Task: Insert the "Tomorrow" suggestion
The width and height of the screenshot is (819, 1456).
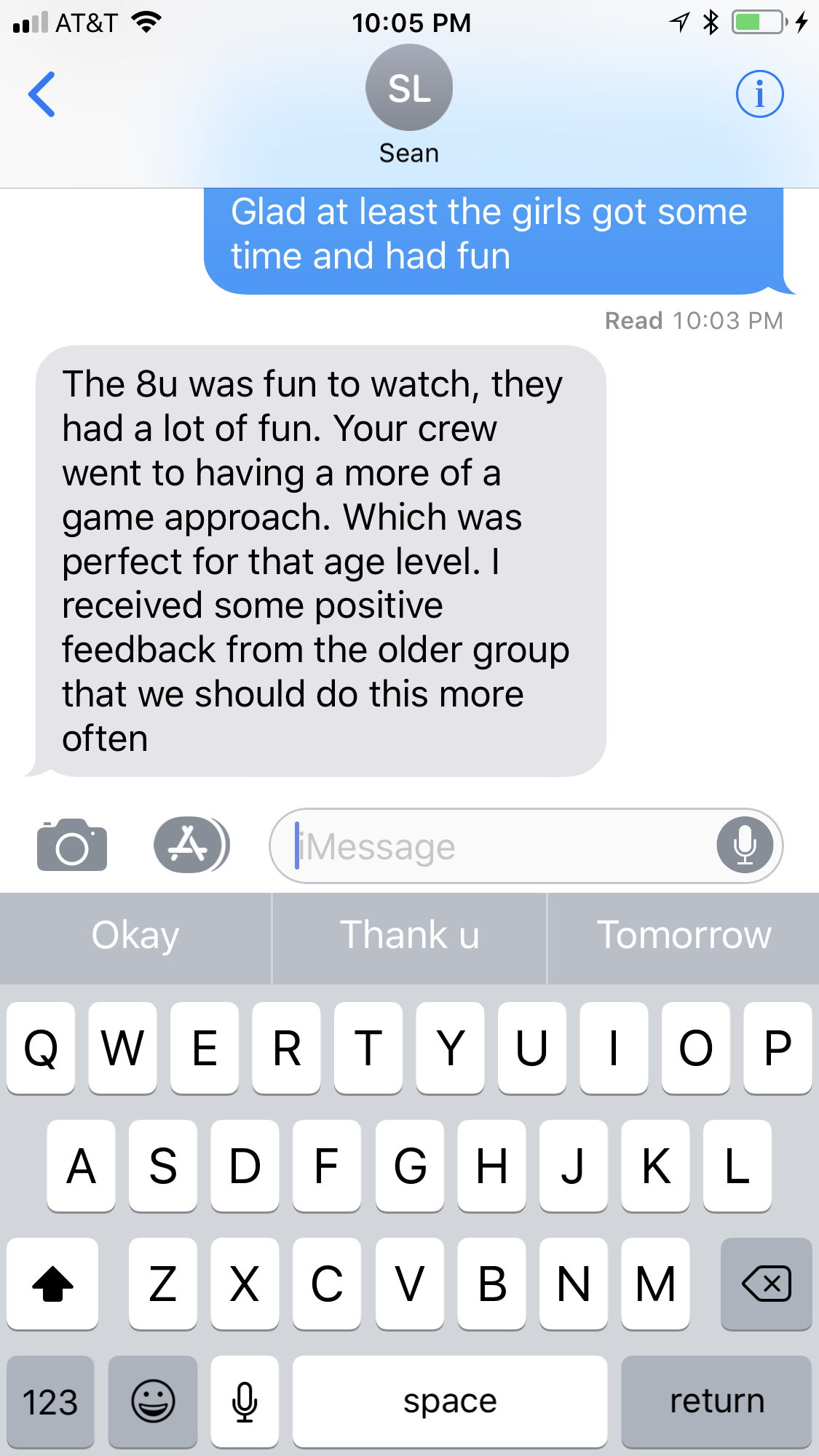Action: click(x=684, y=935)
